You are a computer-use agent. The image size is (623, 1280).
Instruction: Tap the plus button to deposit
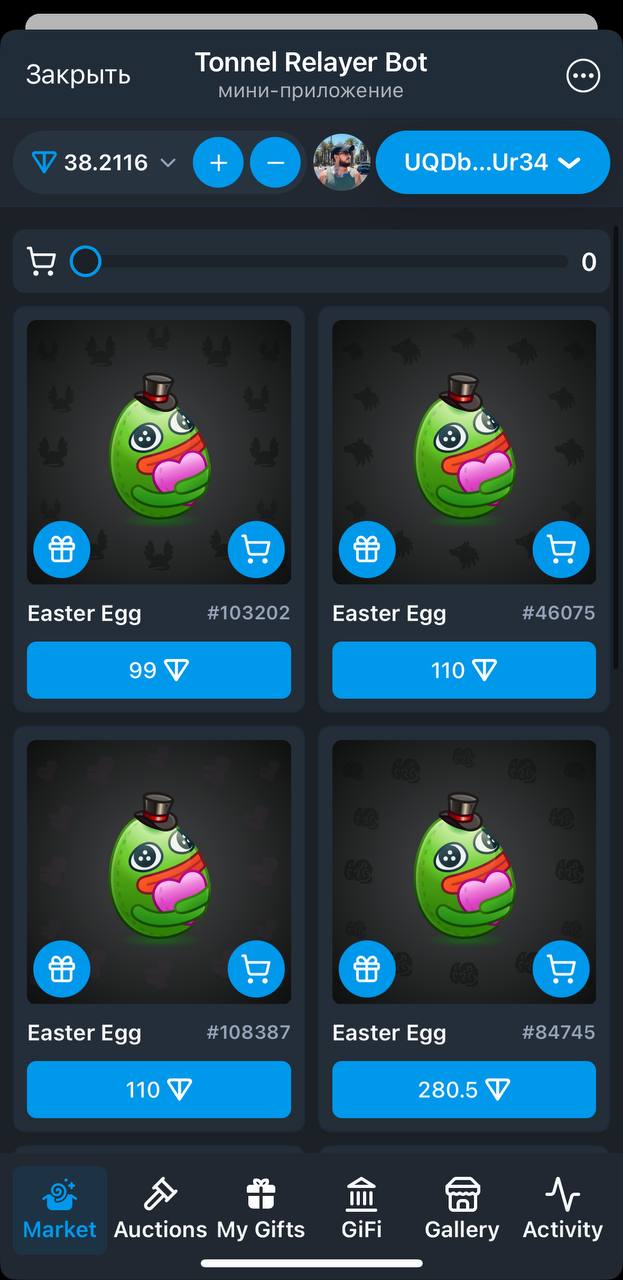[218, 163]
